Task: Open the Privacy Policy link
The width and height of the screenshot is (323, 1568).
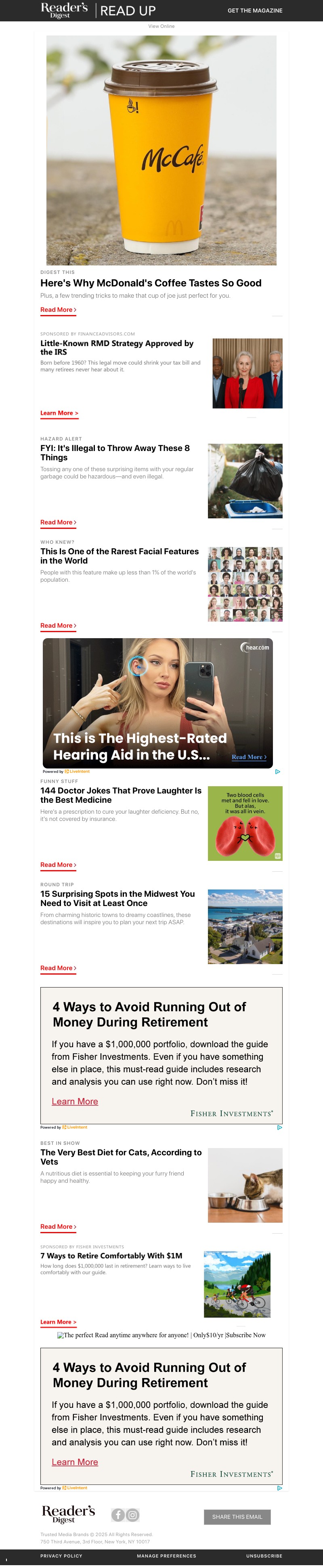Action: tap(61, 1556)
